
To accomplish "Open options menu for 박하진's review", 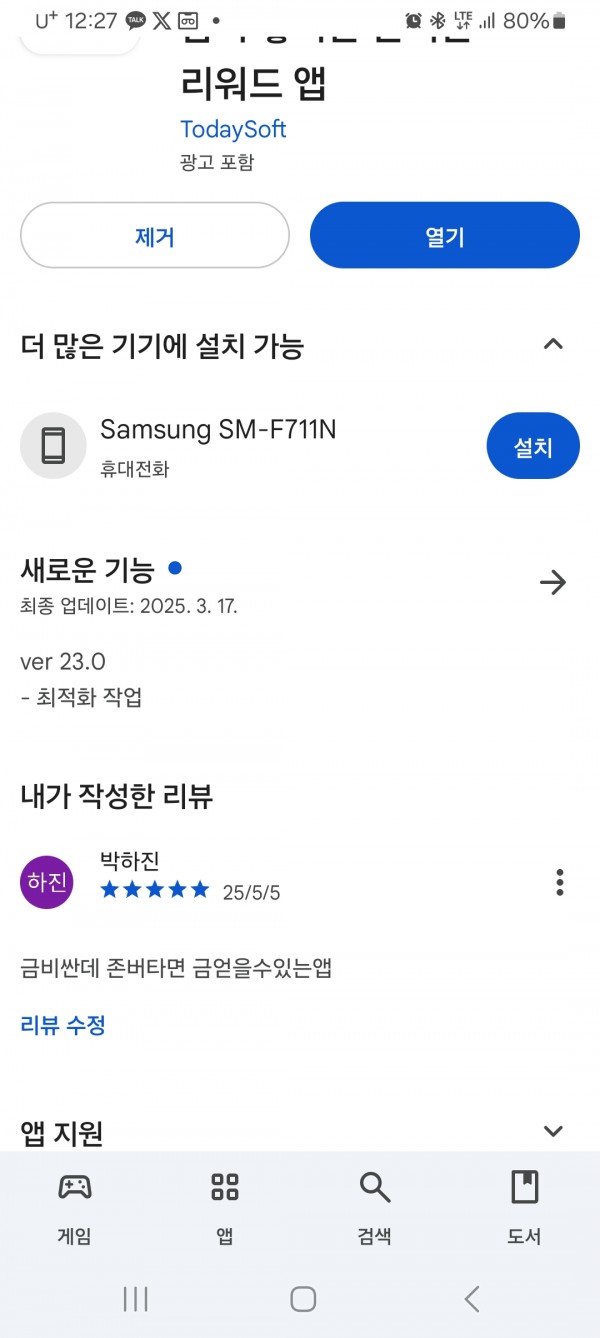I will [560, 882].
